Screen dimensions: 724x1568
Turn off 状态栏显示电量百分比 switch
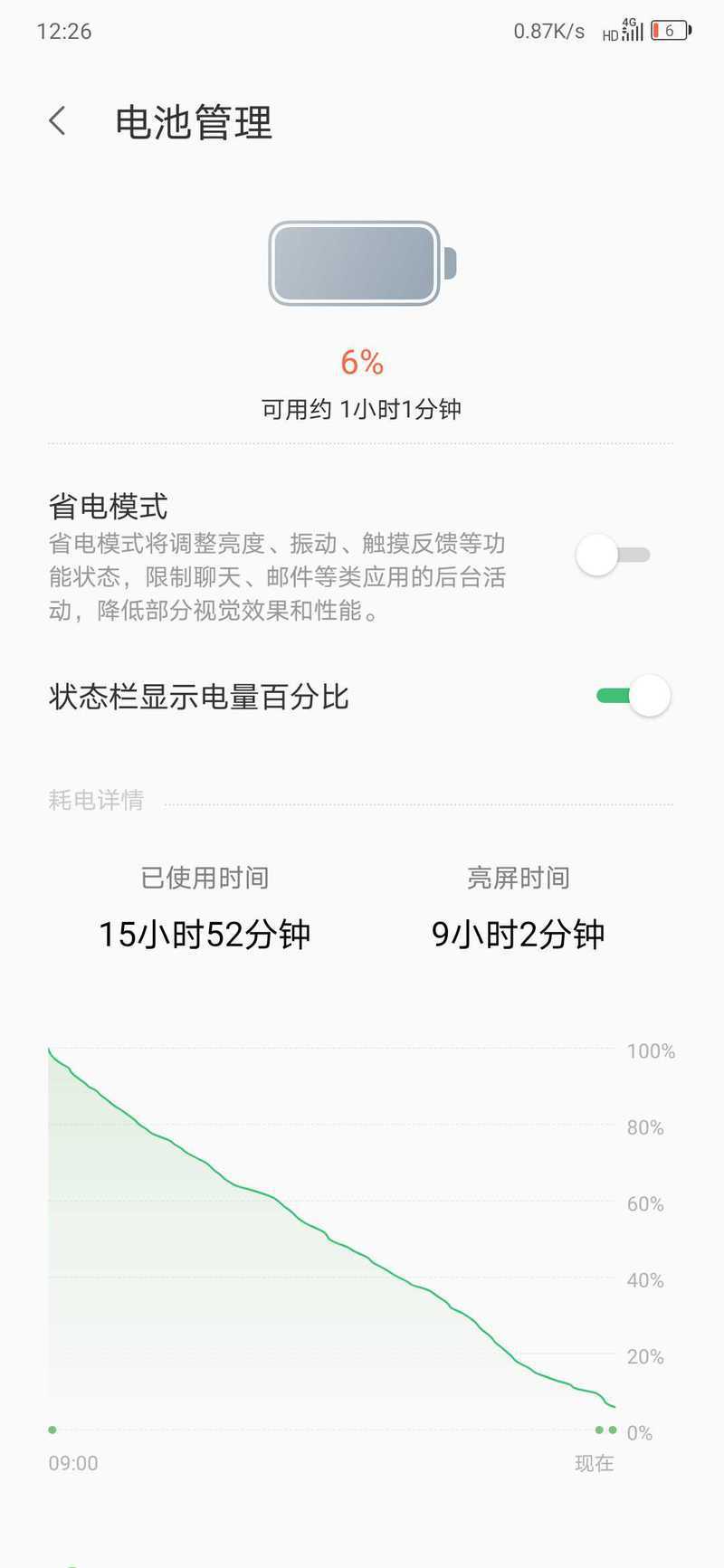(633, 696)
